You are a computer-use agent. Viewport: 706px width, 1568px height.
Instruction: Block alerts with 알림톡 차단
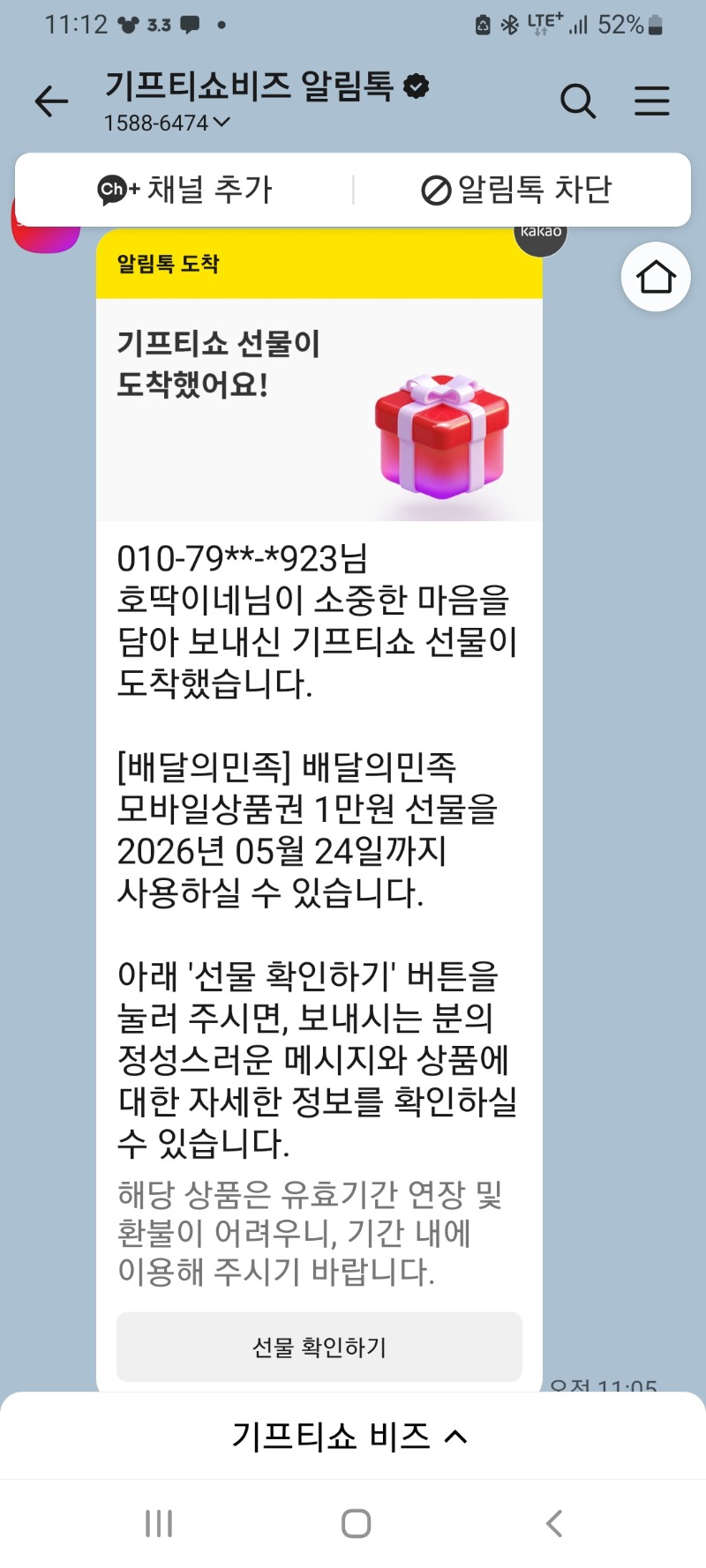pos(517,190)
